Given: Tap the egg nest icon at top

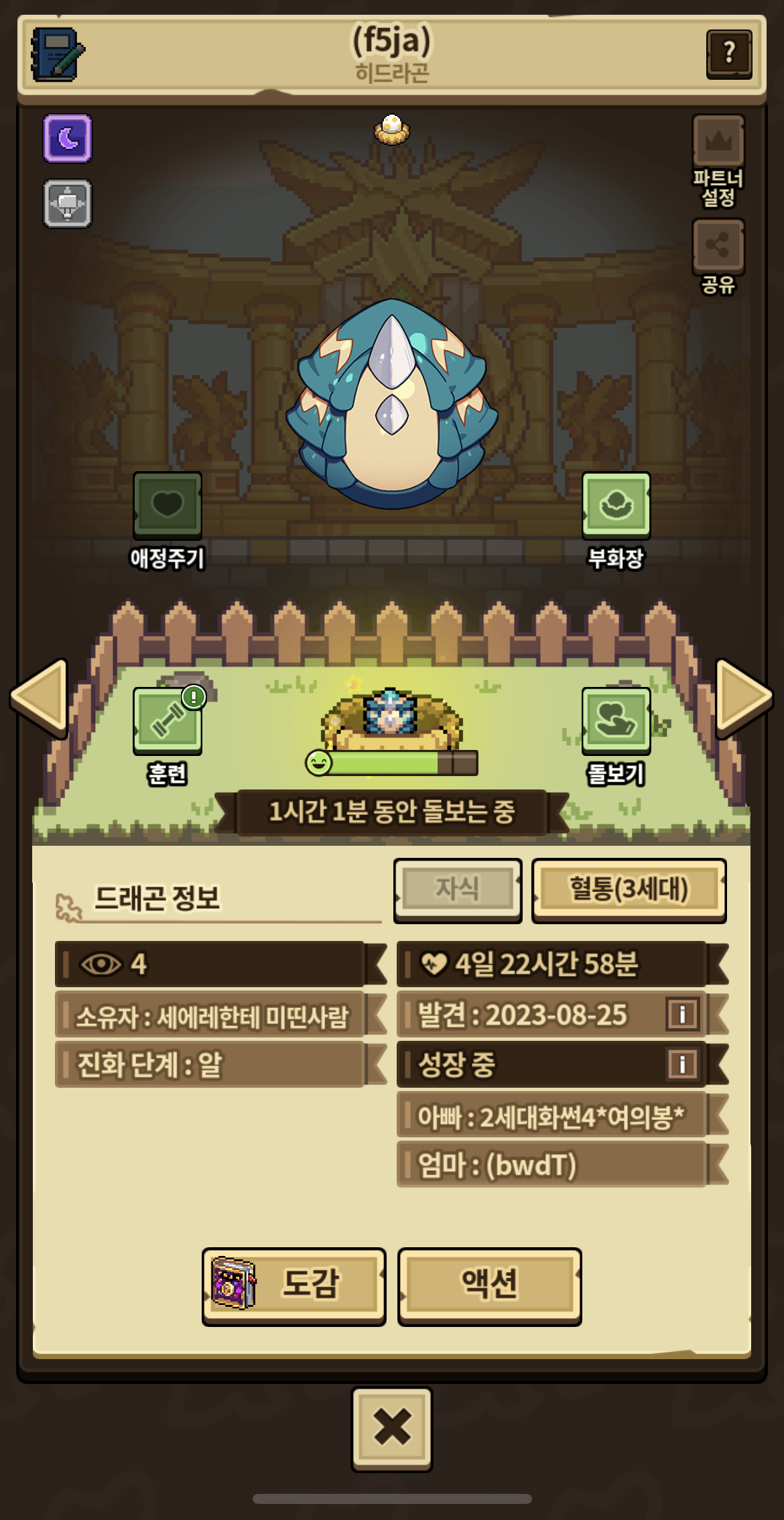Looking at the screenshot, I should coord(392,129).
